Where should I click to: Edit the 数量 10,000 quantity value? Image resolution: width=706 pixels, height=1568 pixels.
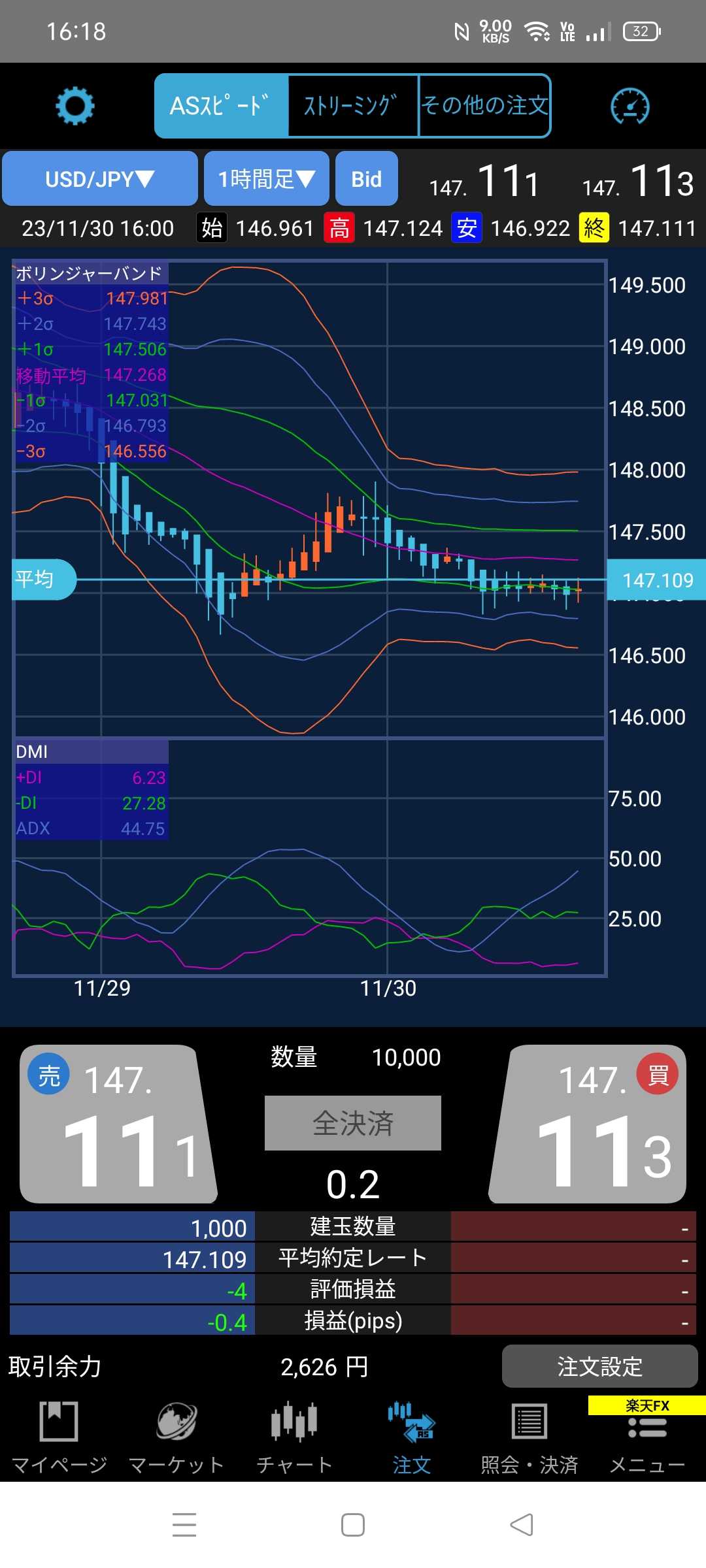tap(406, 1058)
